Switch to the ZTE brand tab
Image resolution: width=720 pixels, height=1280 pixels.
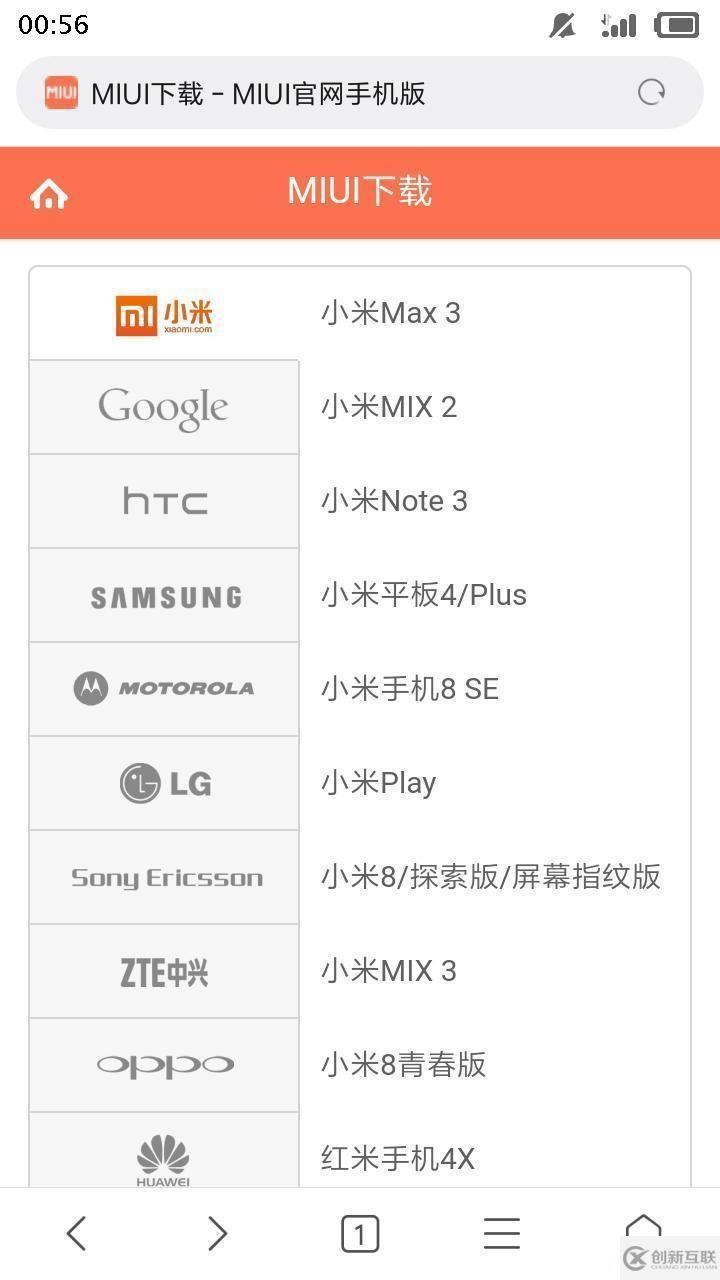pos(164,972)
